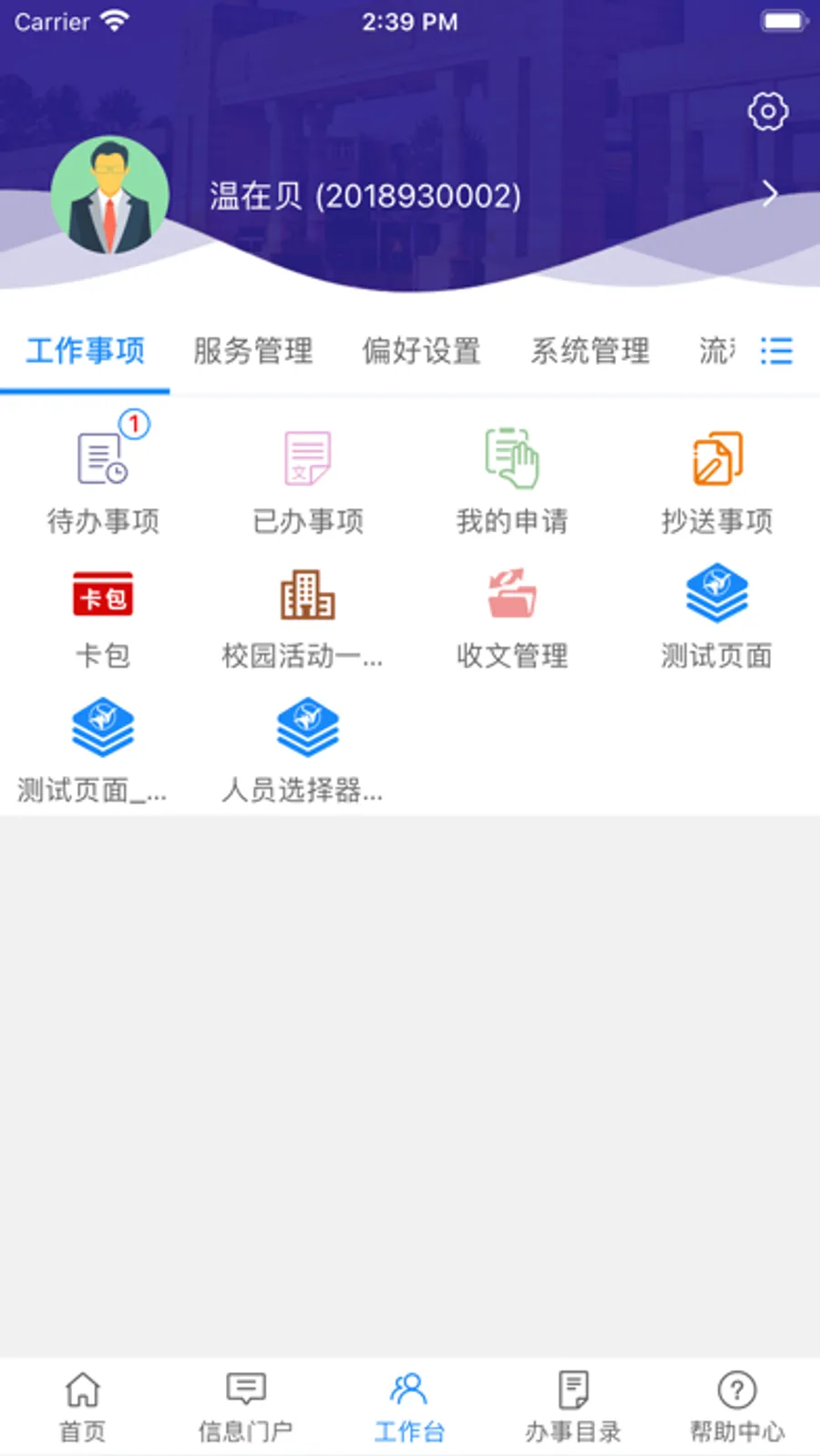The height and width of the screenshot is (1456, 820).
Task: Go to the 首页 tab
Action: click(x=82, y=1407)
